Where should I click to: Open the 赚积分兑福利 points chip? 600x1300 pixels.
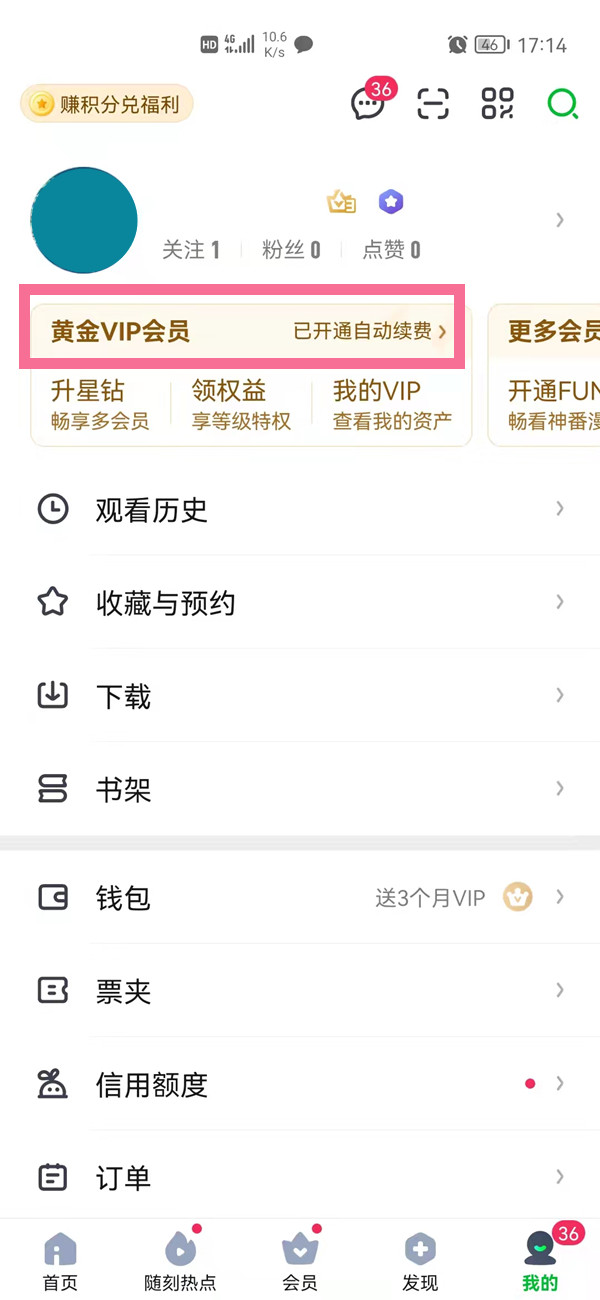pos(106,103)
